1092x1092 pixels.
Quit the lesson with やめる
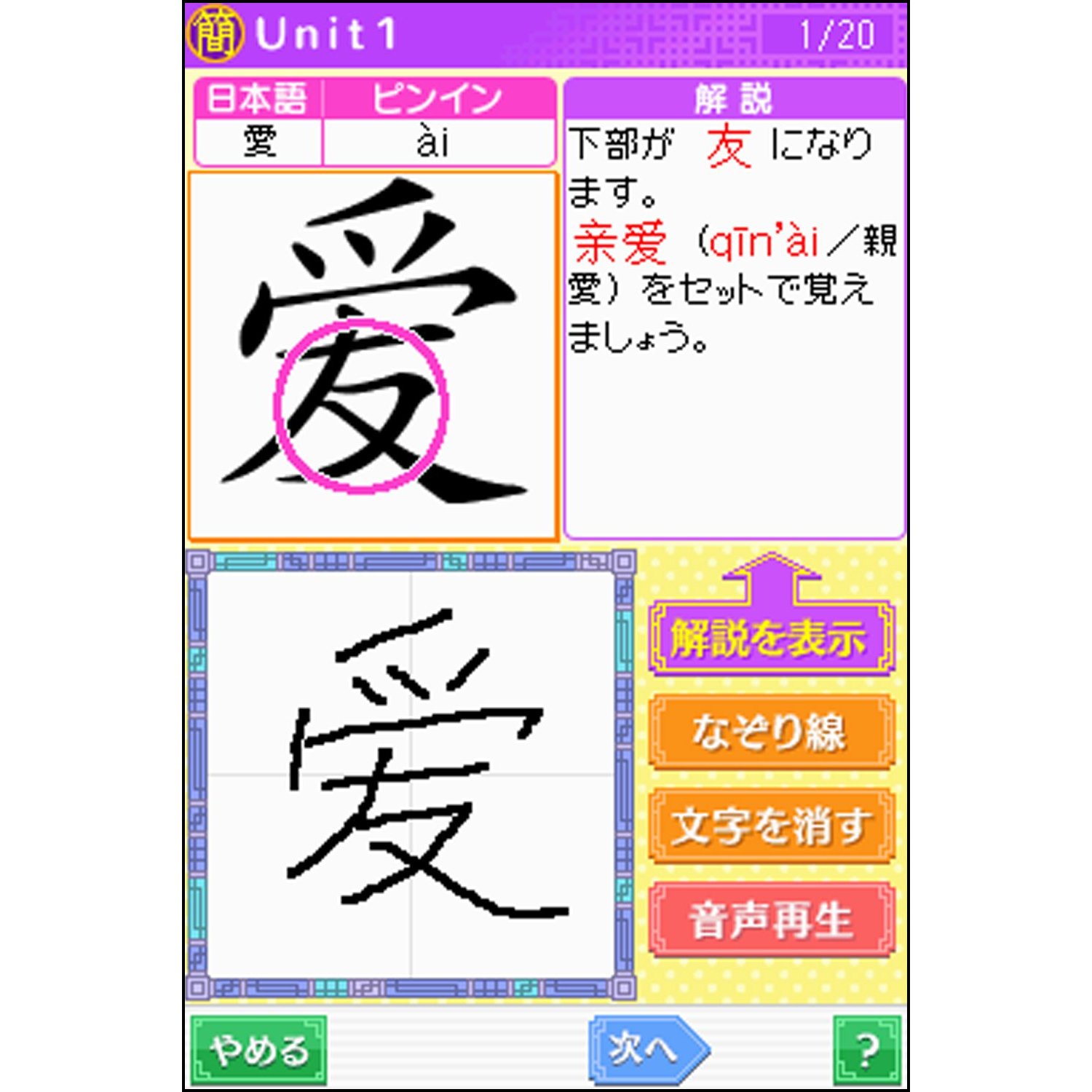coord(258,1051)
